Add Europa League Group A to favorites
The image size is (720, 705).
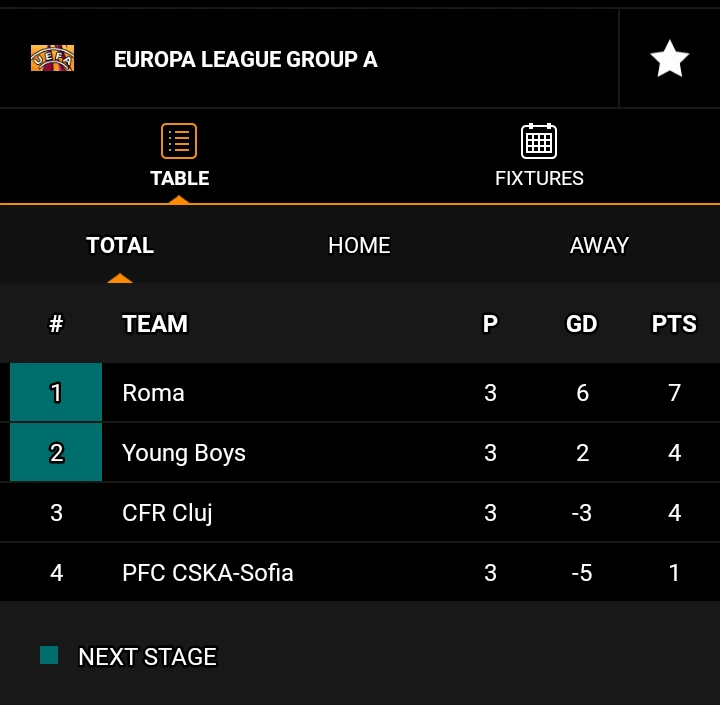pos(669,59)
